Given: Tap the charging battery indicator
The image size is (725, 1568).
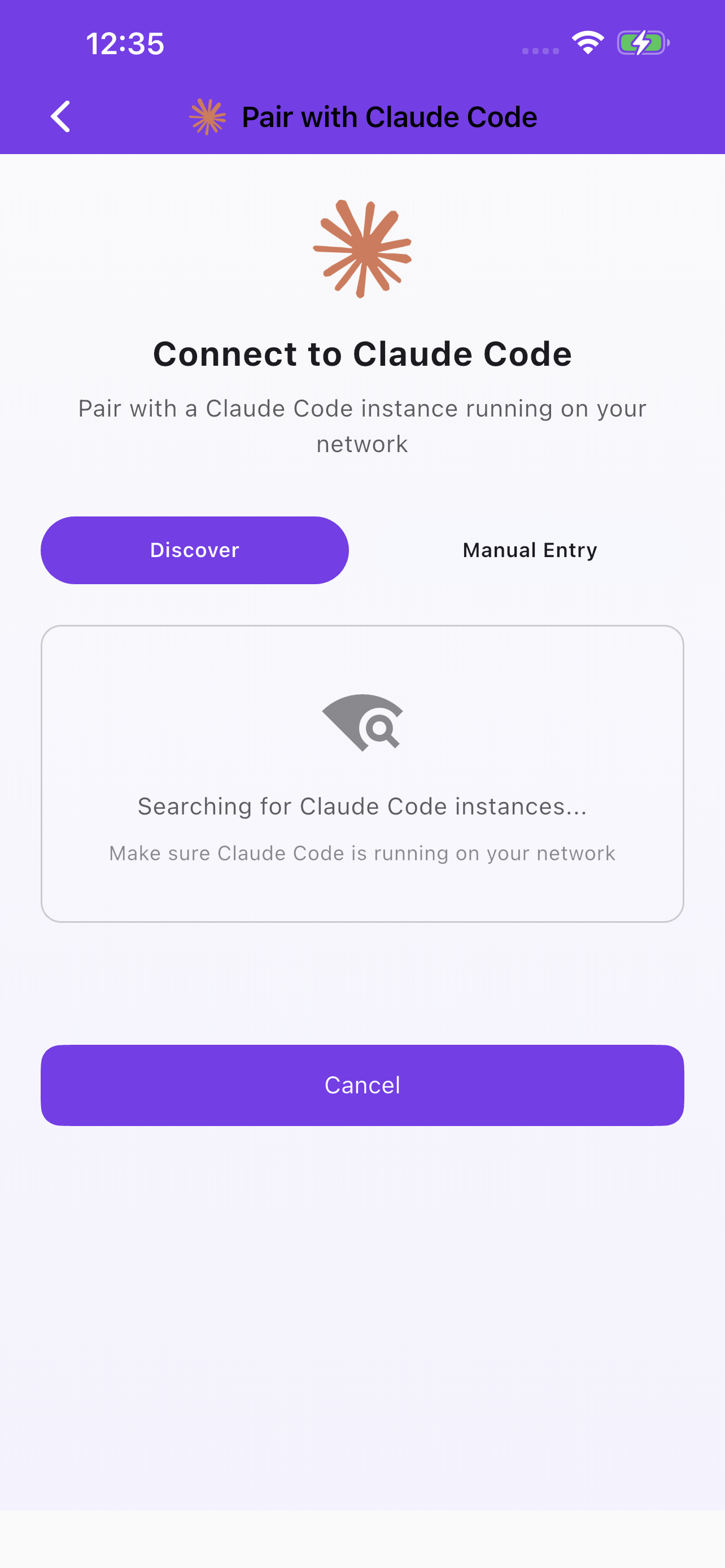Looking at the screenshot, I should coord(642,42).
